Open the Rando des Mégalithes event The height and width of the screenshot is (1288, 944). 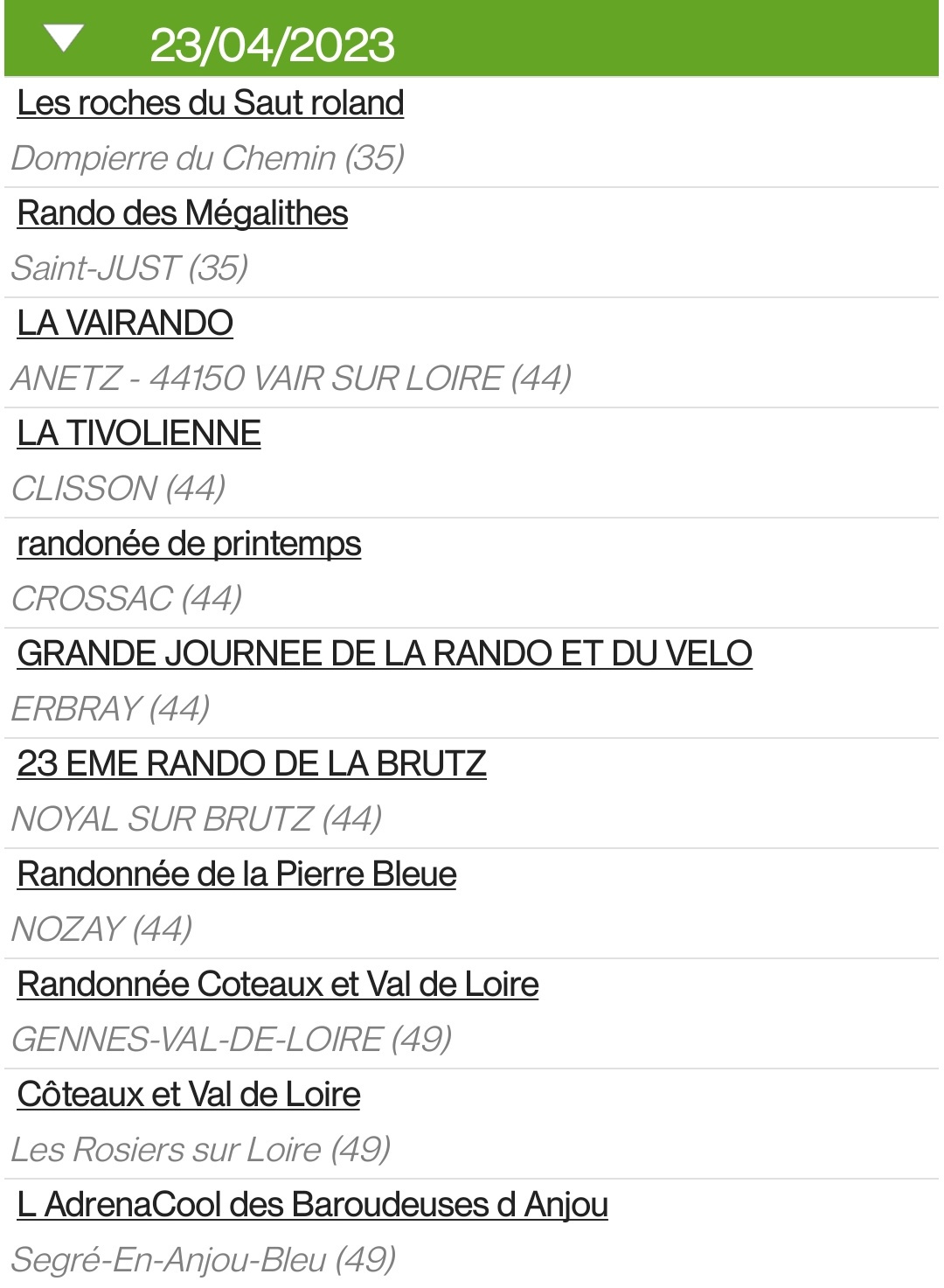[183, 213]
